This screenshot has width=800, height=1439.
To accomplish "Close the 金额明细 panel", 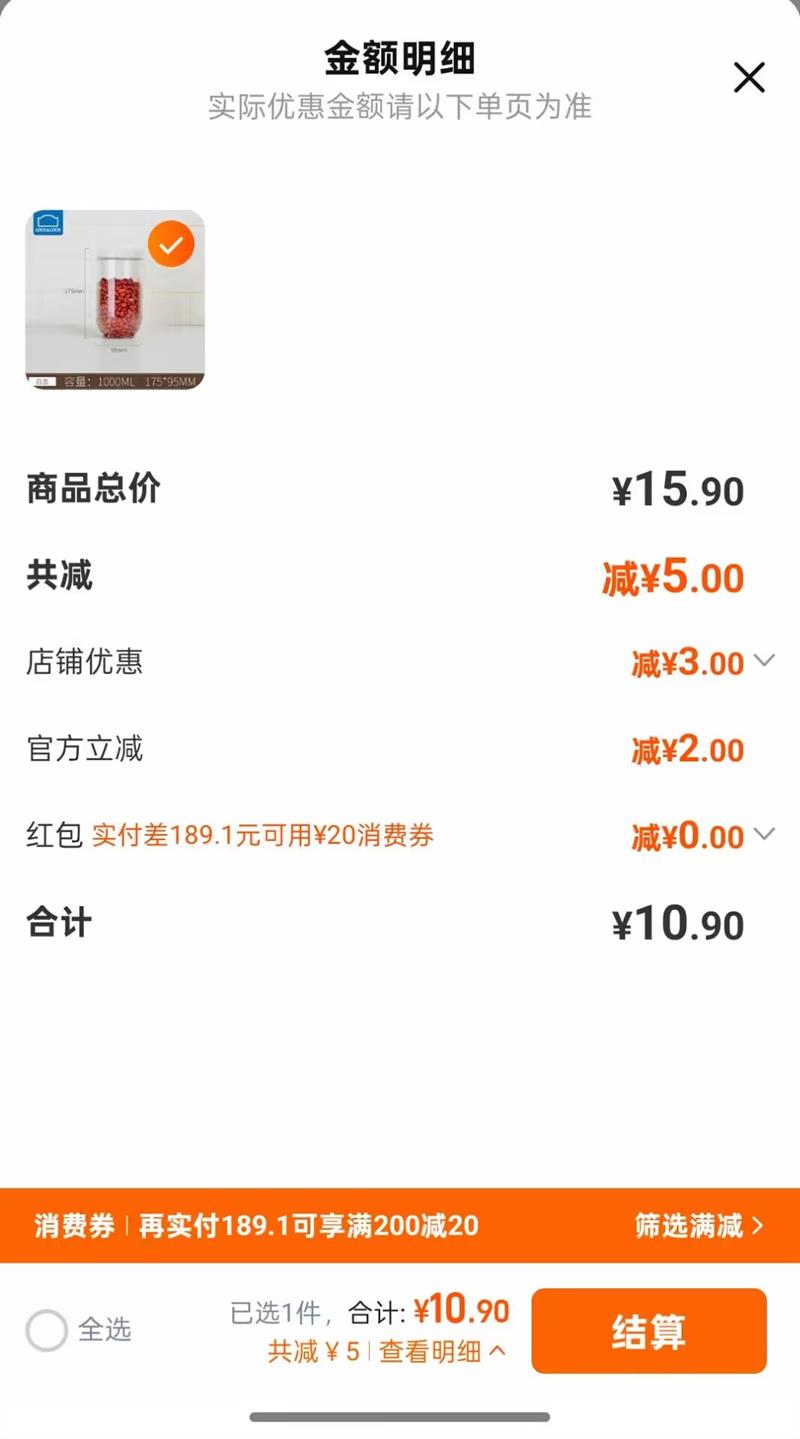I will (749, 77).
